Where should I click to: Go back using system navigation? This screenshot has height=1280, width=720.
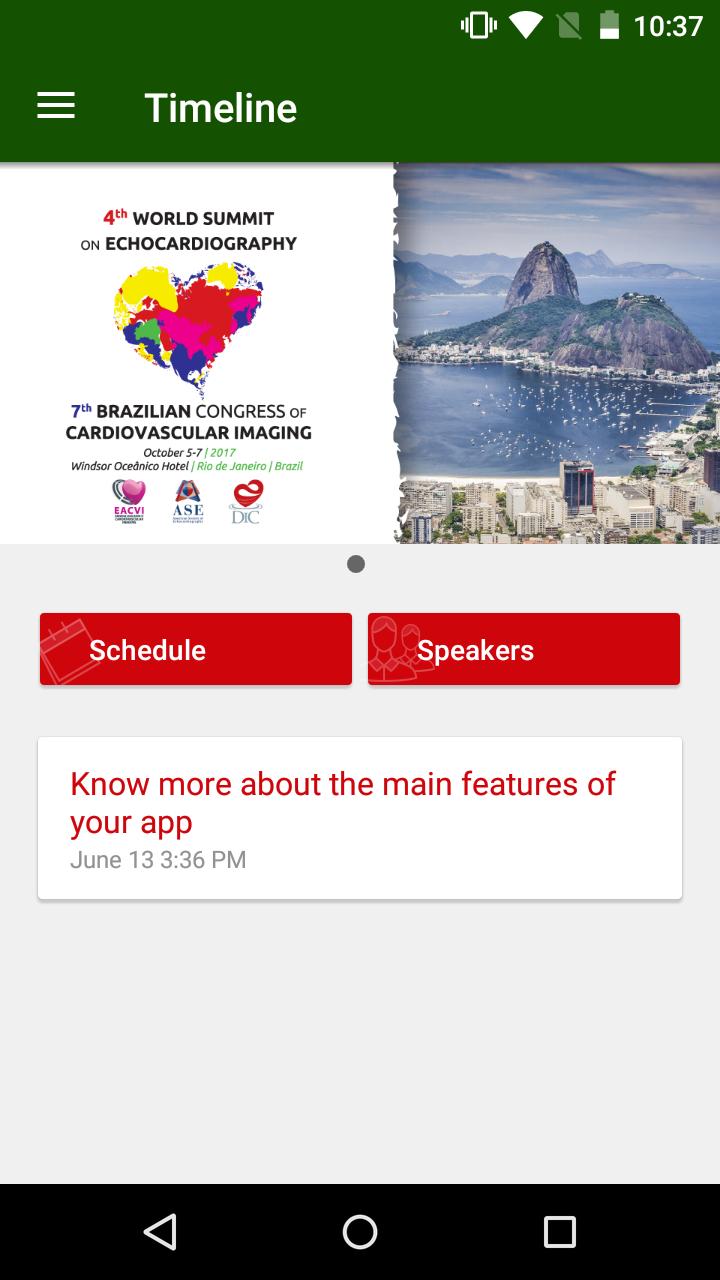point(160,1232)
